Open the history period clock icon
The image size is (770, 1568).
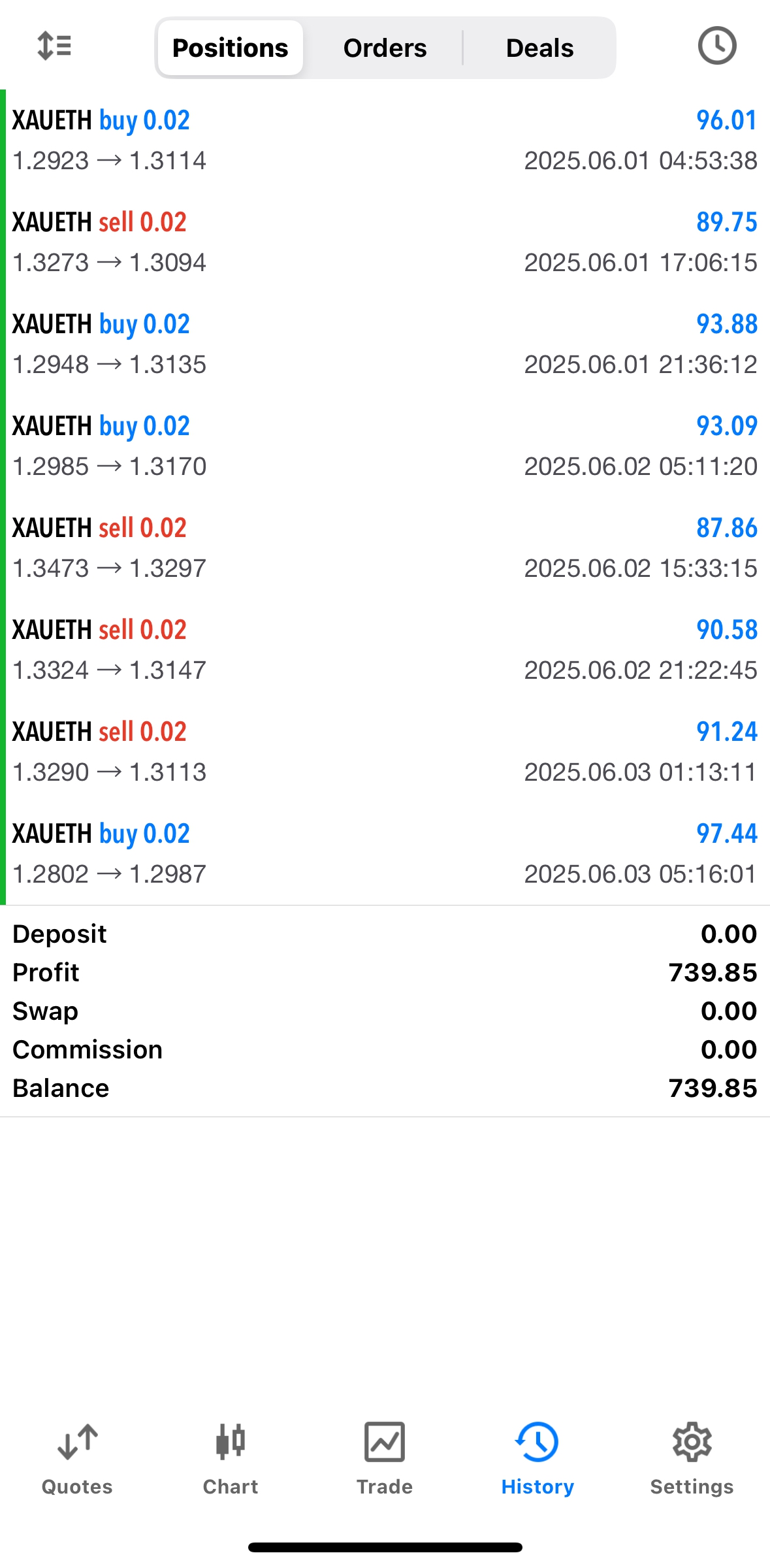click(x=716, y=46)
